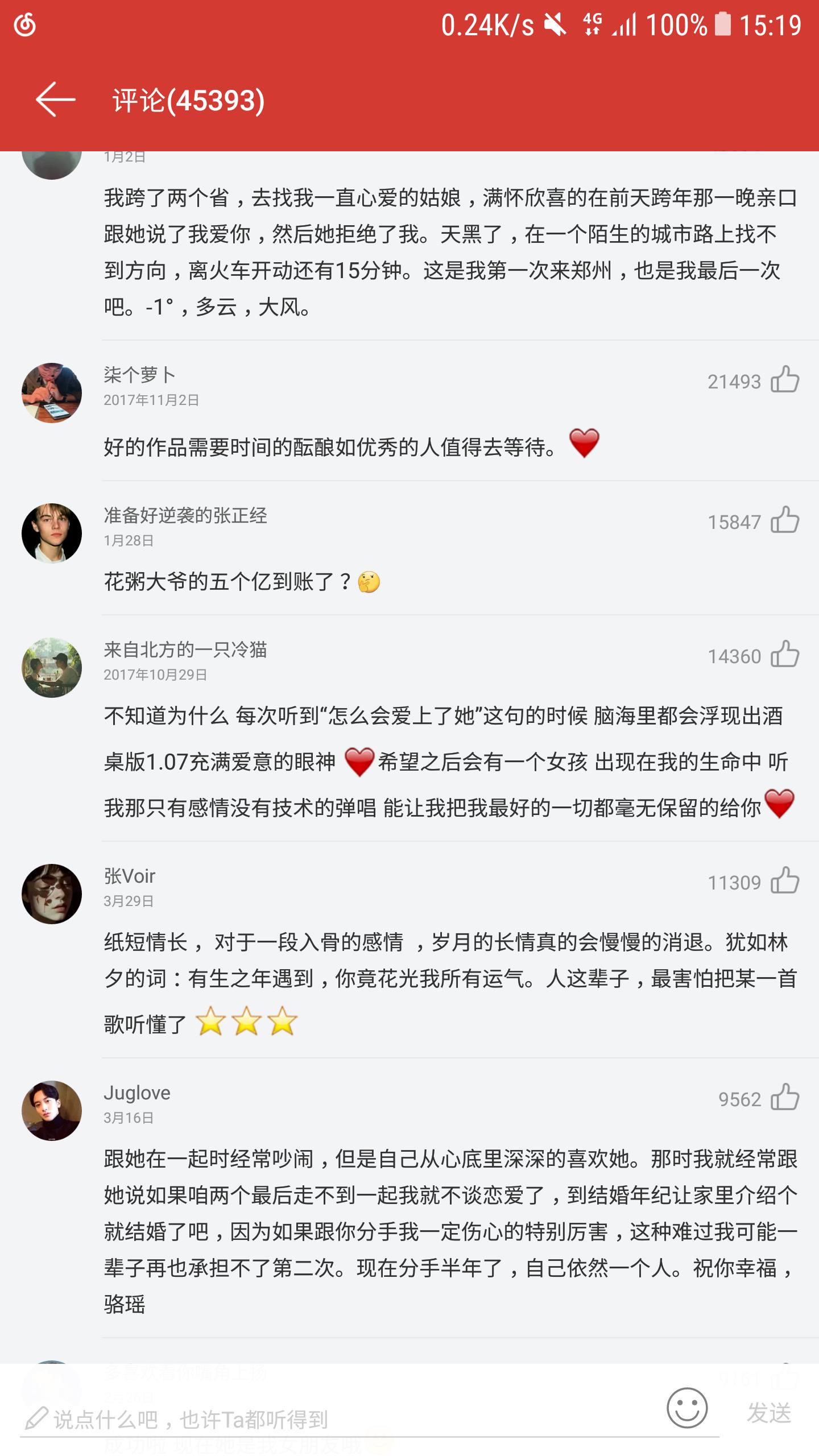Go back from the comments page
819x1456 pixels.
(x=55, y=100)
